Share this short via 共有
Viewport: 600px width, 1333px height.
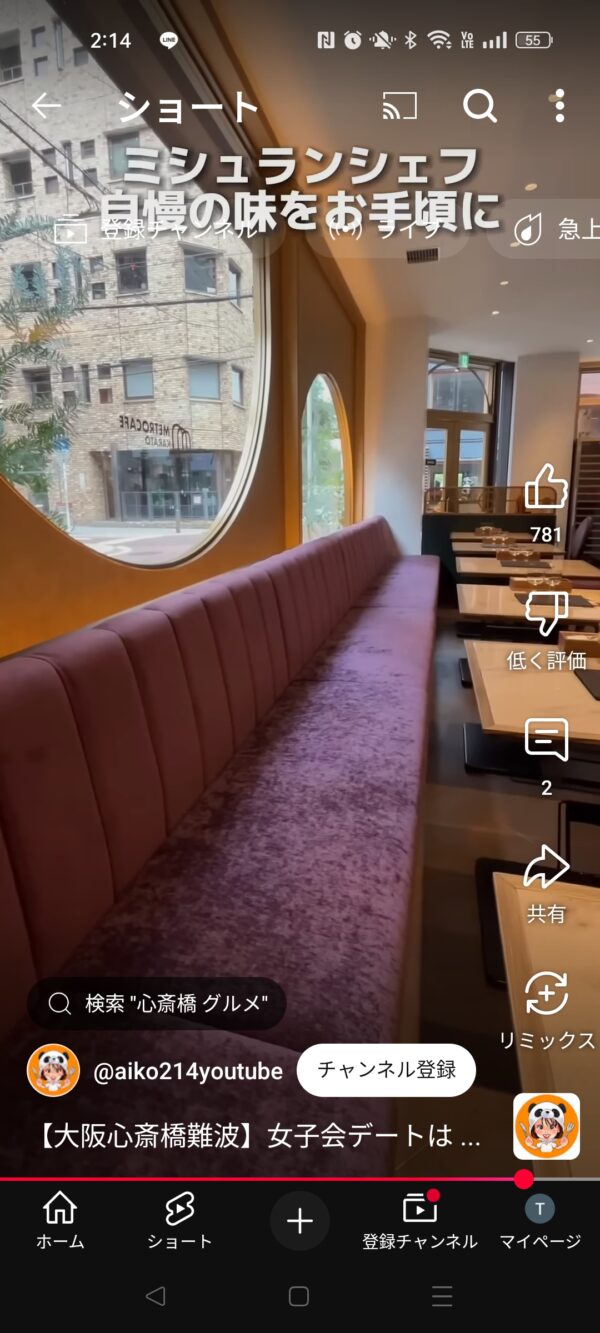click(546, 868)
